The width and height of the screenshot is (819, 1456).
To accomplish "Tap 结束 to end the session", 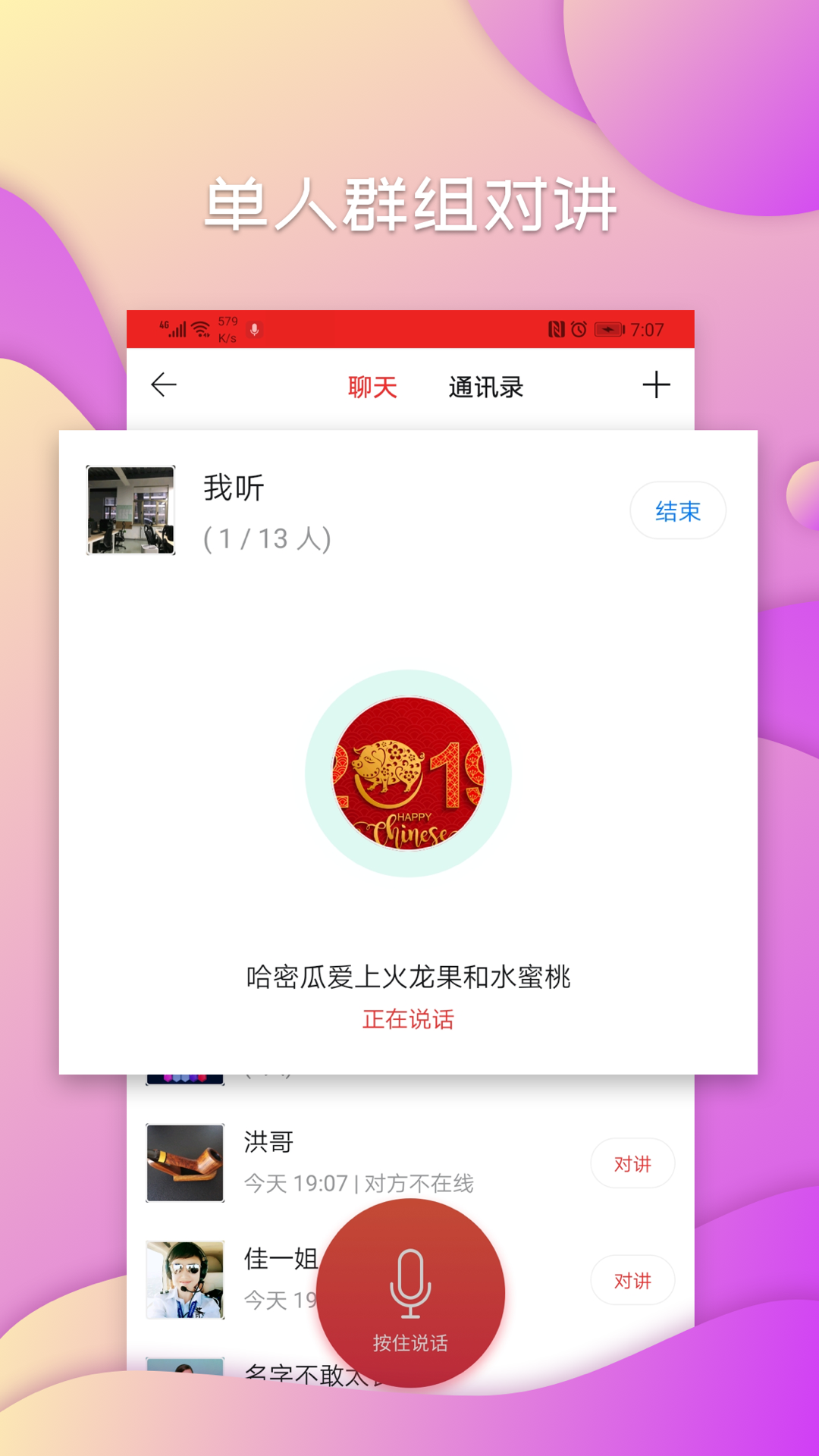I will 677,511.
